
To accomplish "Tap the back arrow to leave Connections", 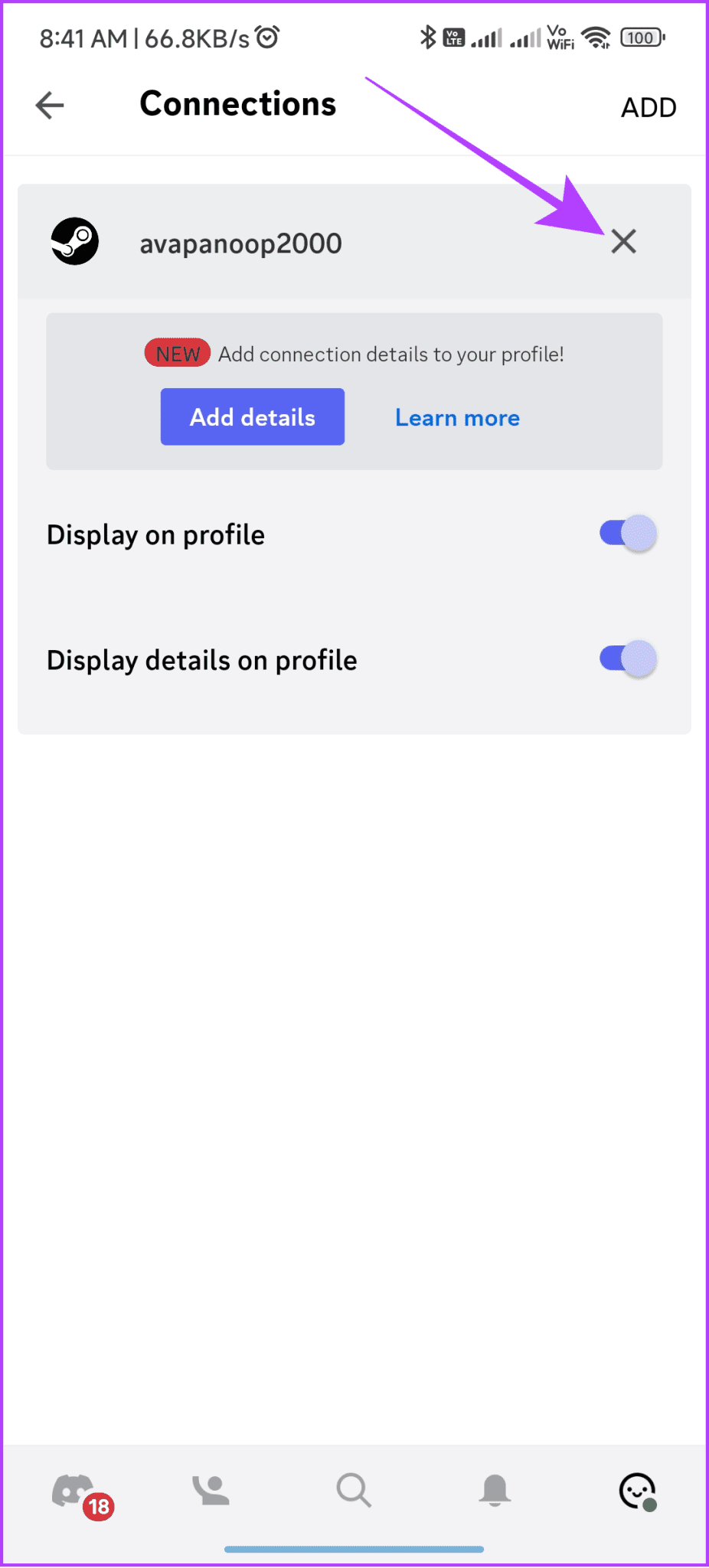I will click(x=48, y=105).
